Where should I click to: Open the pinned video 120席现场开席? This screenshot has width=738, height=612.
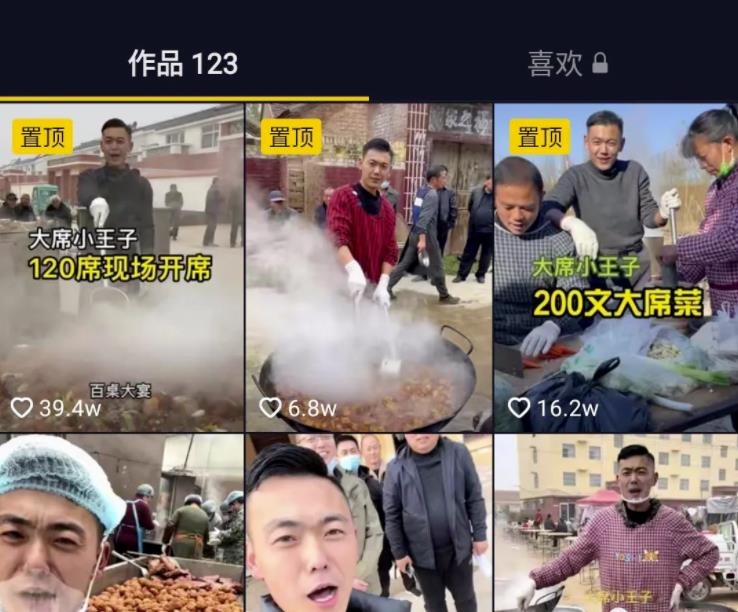point(122,267)
